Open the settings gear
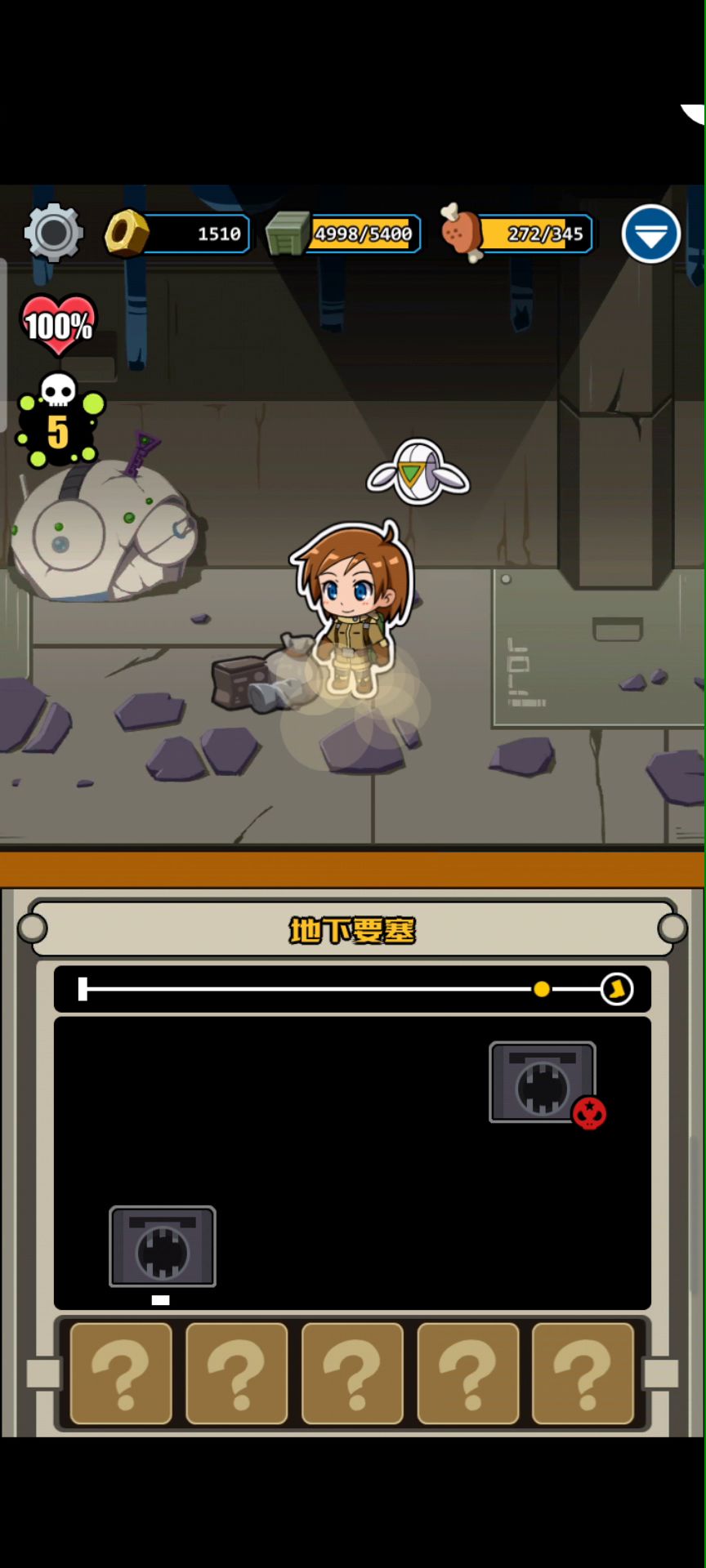Screen dimensions: 706x1568 point(54,233)
